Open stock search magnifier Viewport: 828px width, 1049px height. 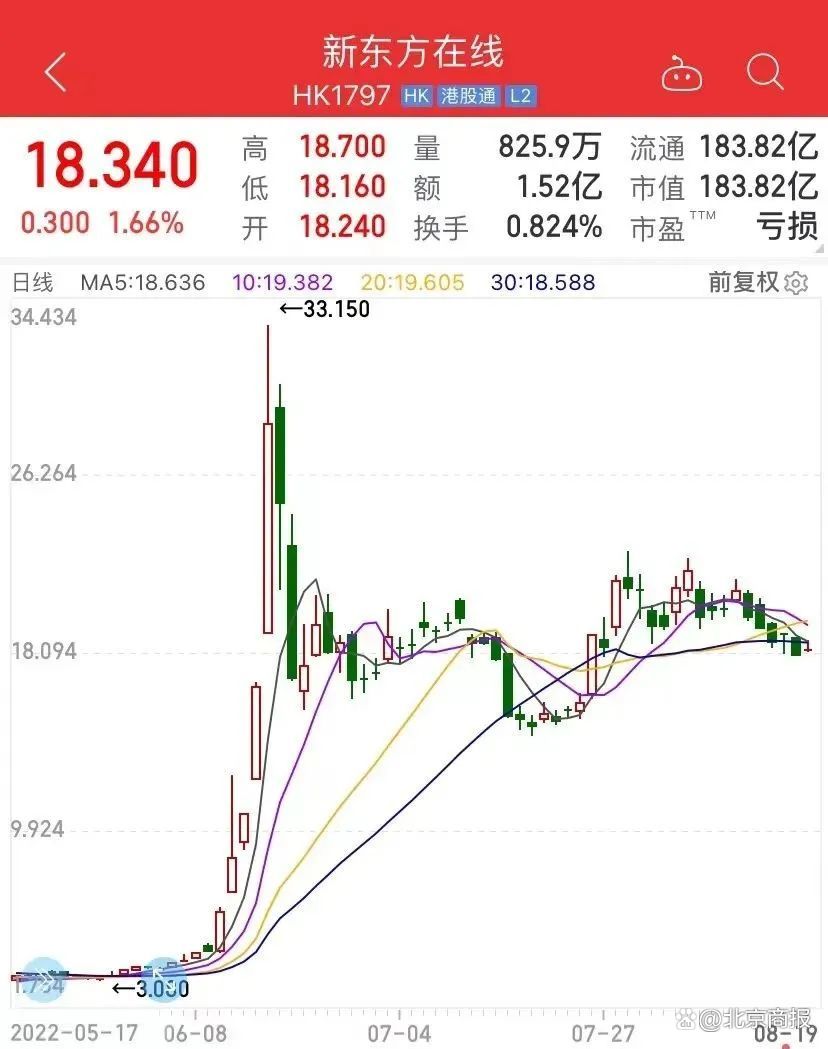[765, 72]
